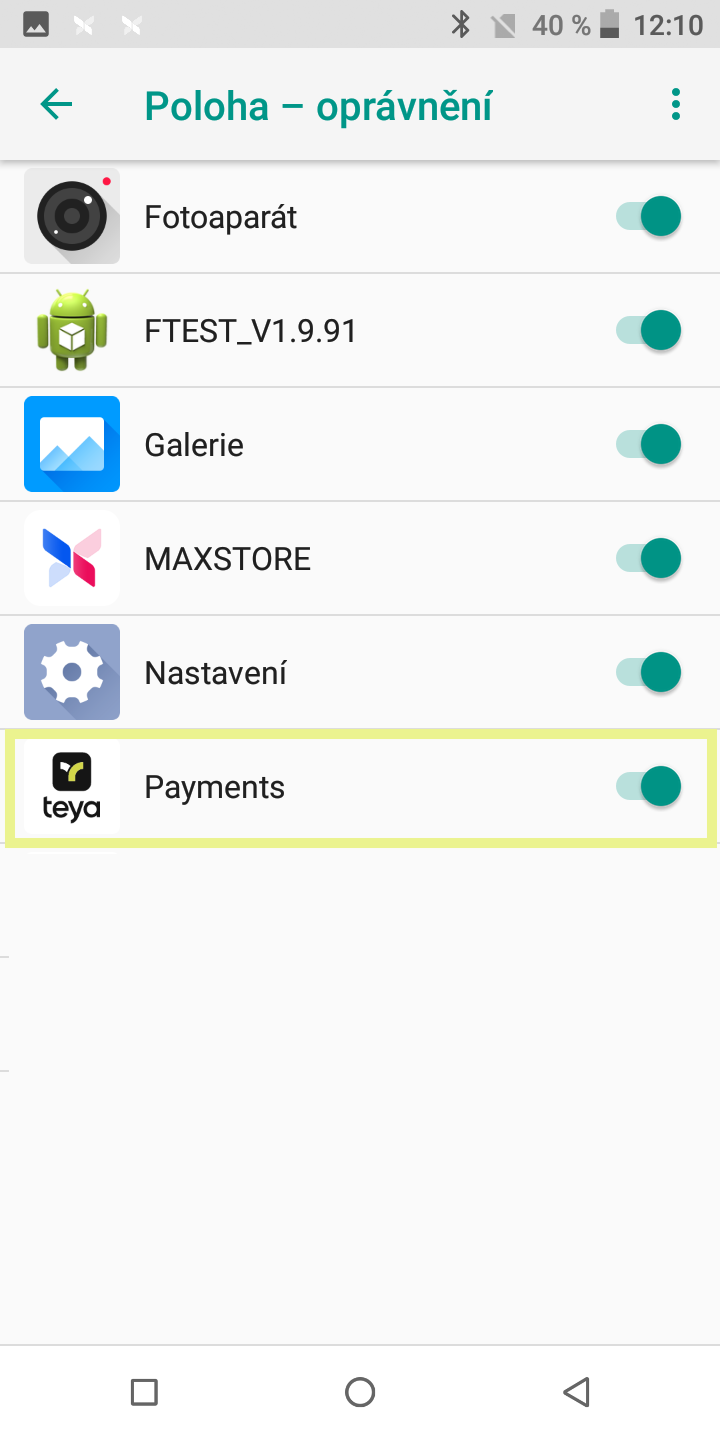This screenshot has height=1440, width=720.
Task: Tap the system home button
Action: pyautogui.click(x=360, y=1392)
